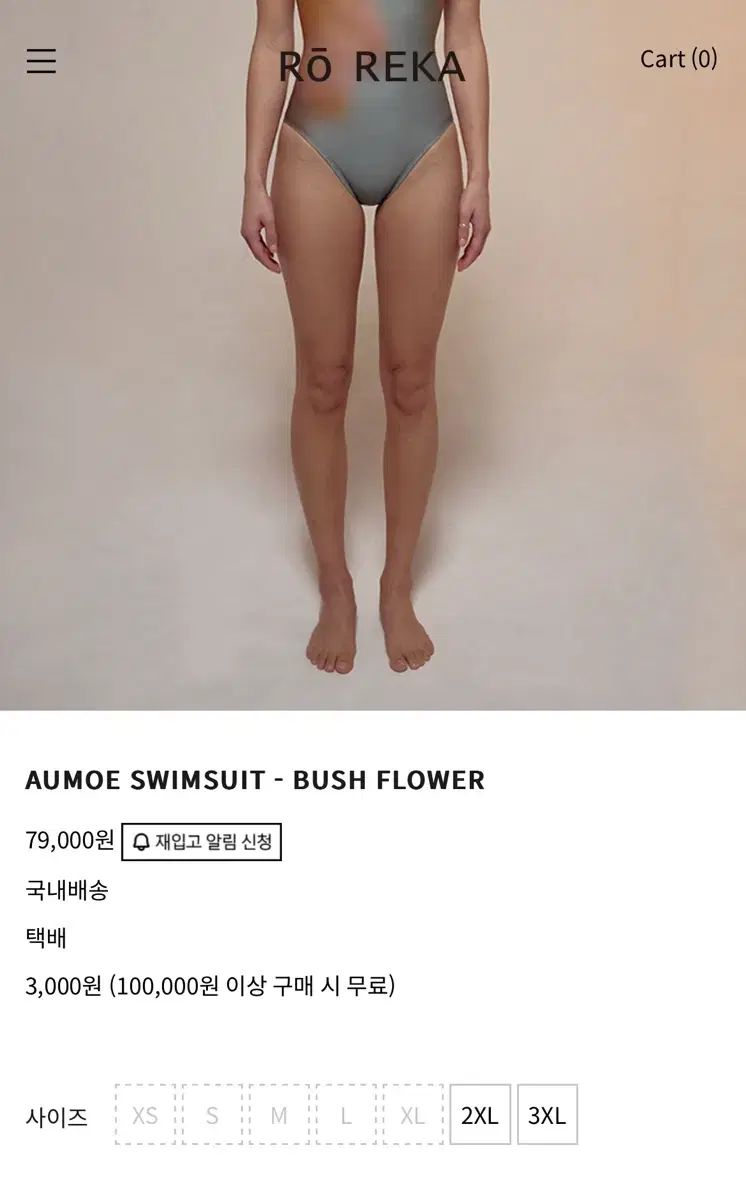The height and width of the screenshot is (1200, 746).
Task: Go to the RŌ REKA home page
Action: coord(372,66)
